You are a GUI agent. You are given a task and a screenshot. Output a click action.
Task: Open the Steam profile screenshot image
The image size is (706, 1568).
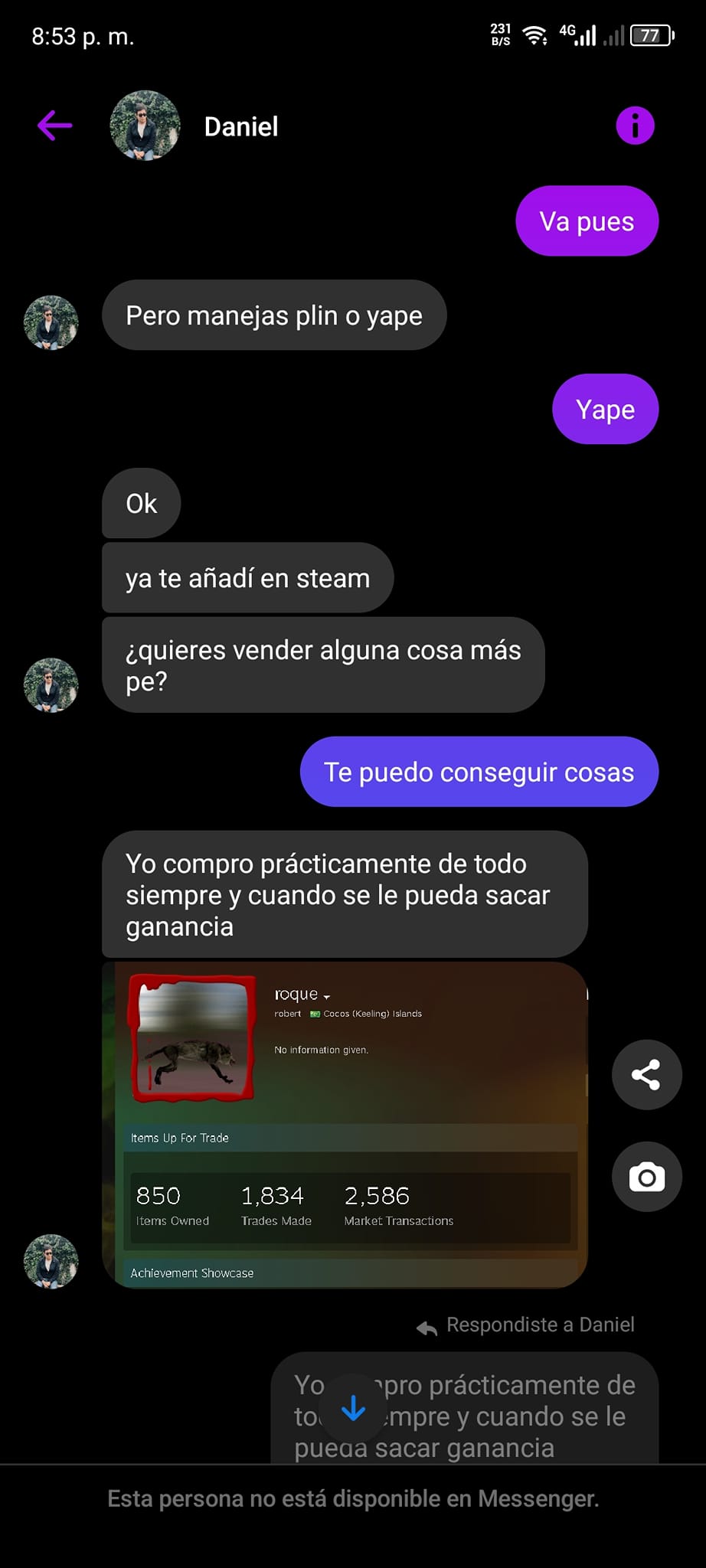(345, 1124)
